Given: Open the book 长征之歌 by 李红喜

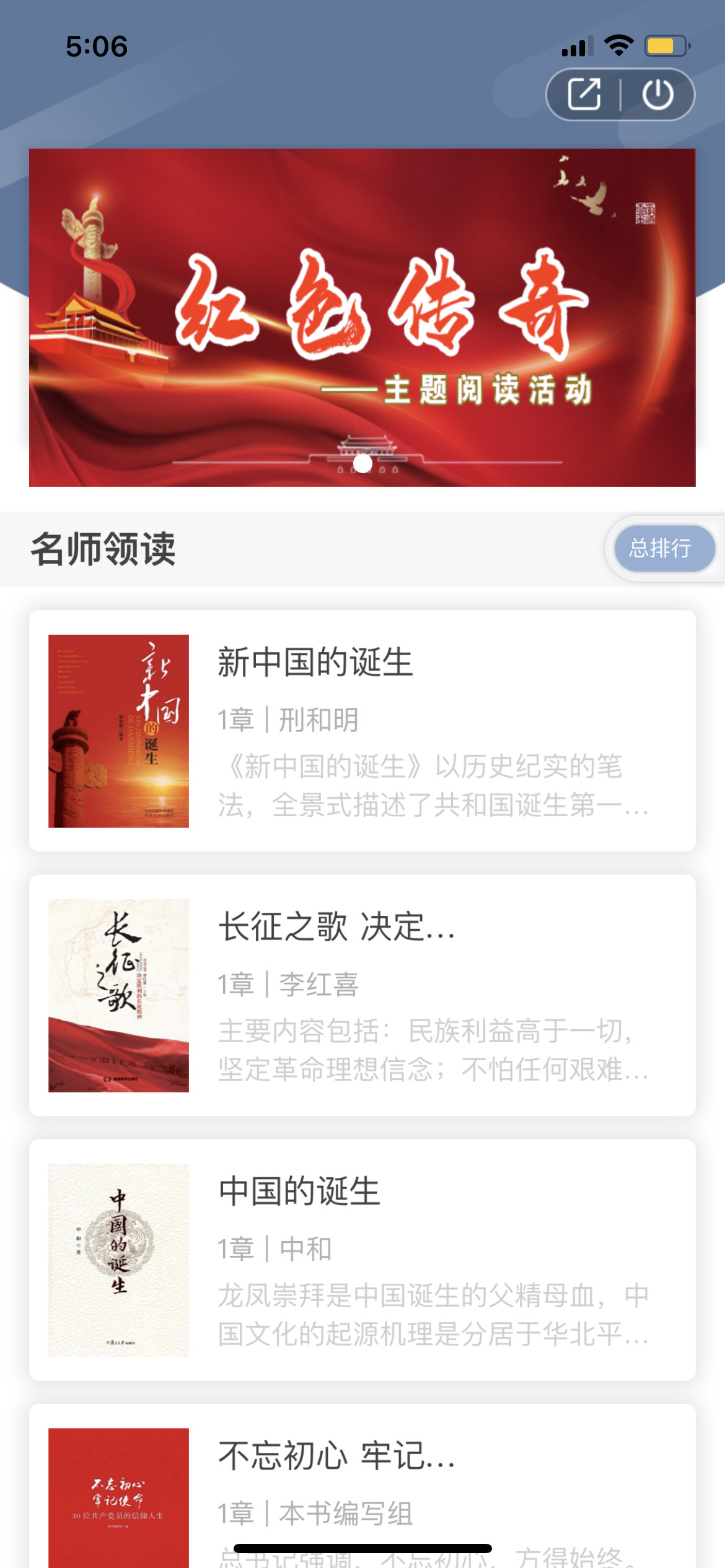Looking at the screenshot, I should click(362, 995).
